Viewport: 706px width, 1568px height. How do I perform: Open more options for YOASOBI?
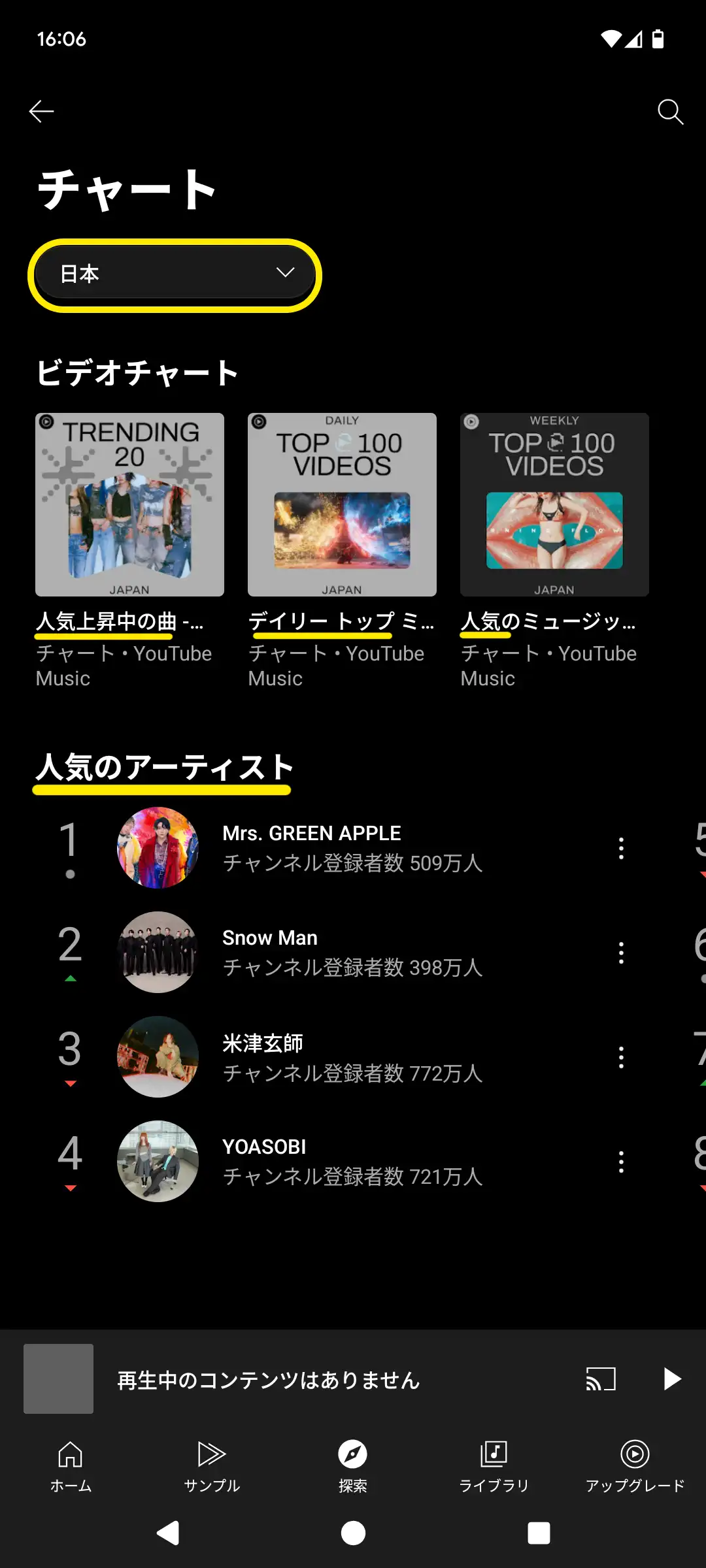click(x=621, y=1162)
